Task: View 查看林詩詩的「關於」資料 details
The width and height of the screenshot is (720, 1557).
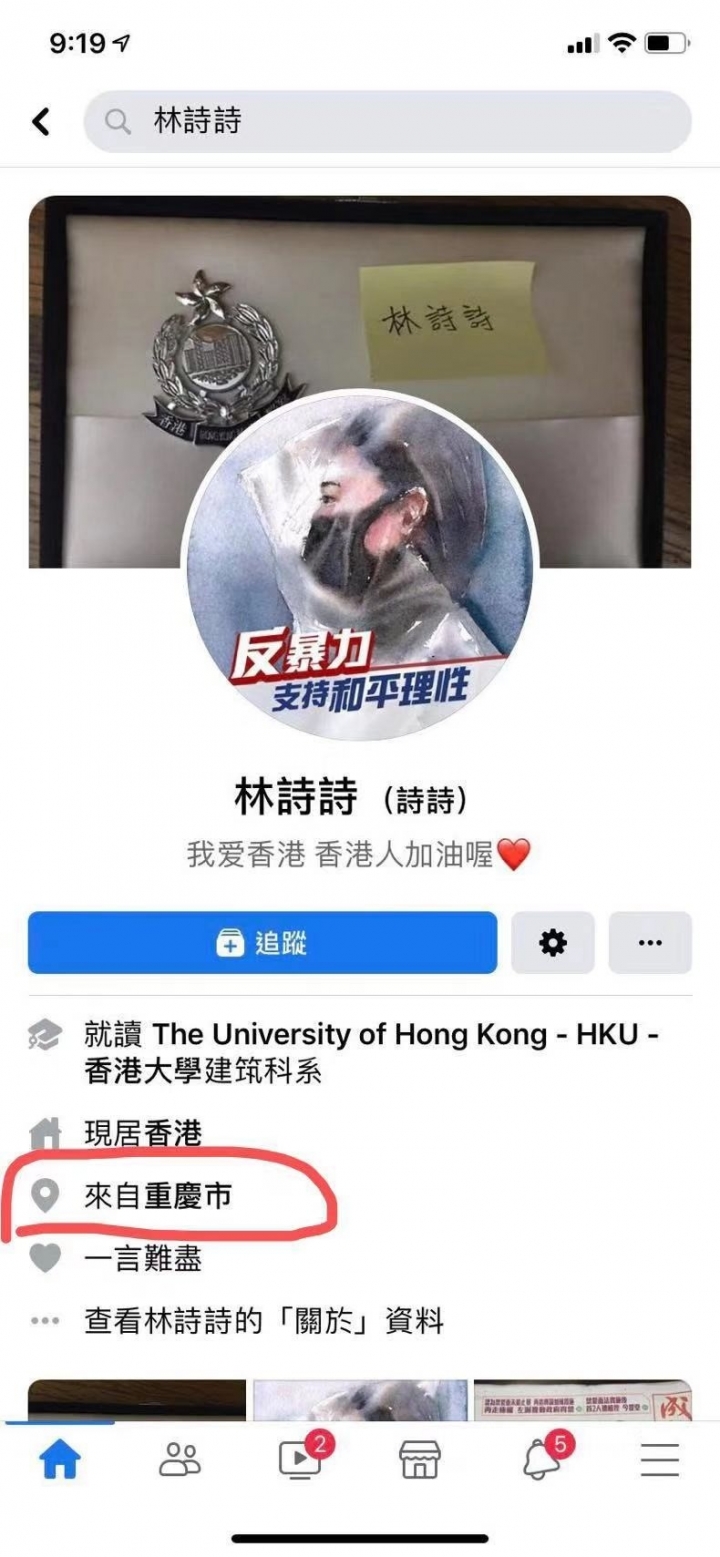Action: click(263, 1321)
